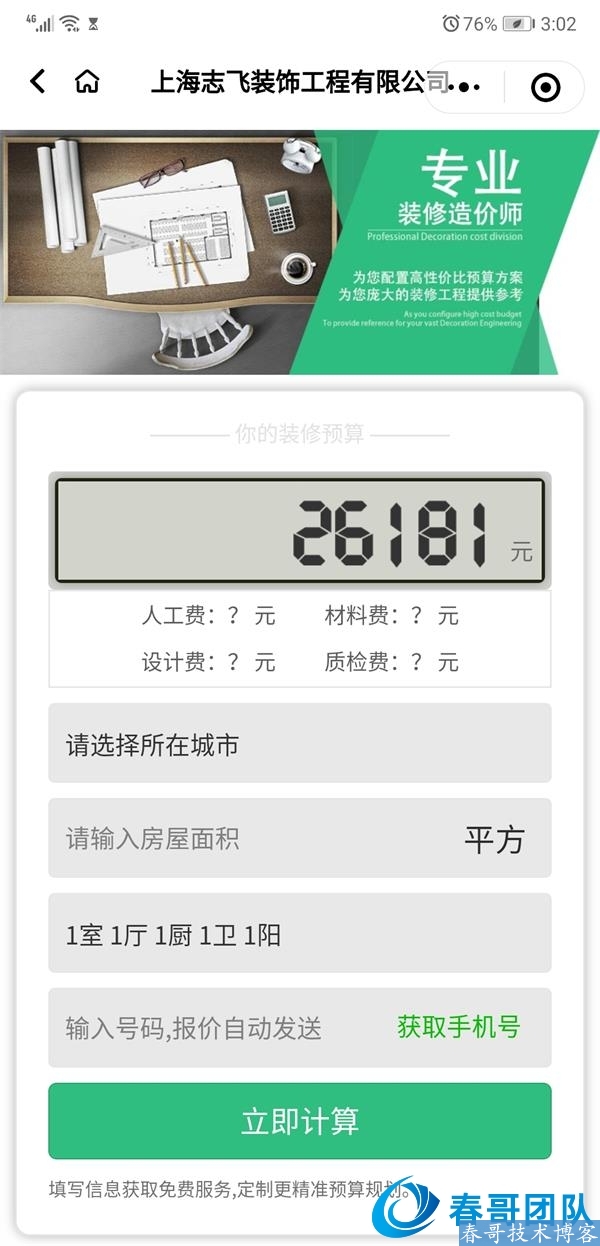Image resolution: width=600 pixels, height=1246 pixels.
Task: Go back using the arrow icon
Action: pos(38,82)
